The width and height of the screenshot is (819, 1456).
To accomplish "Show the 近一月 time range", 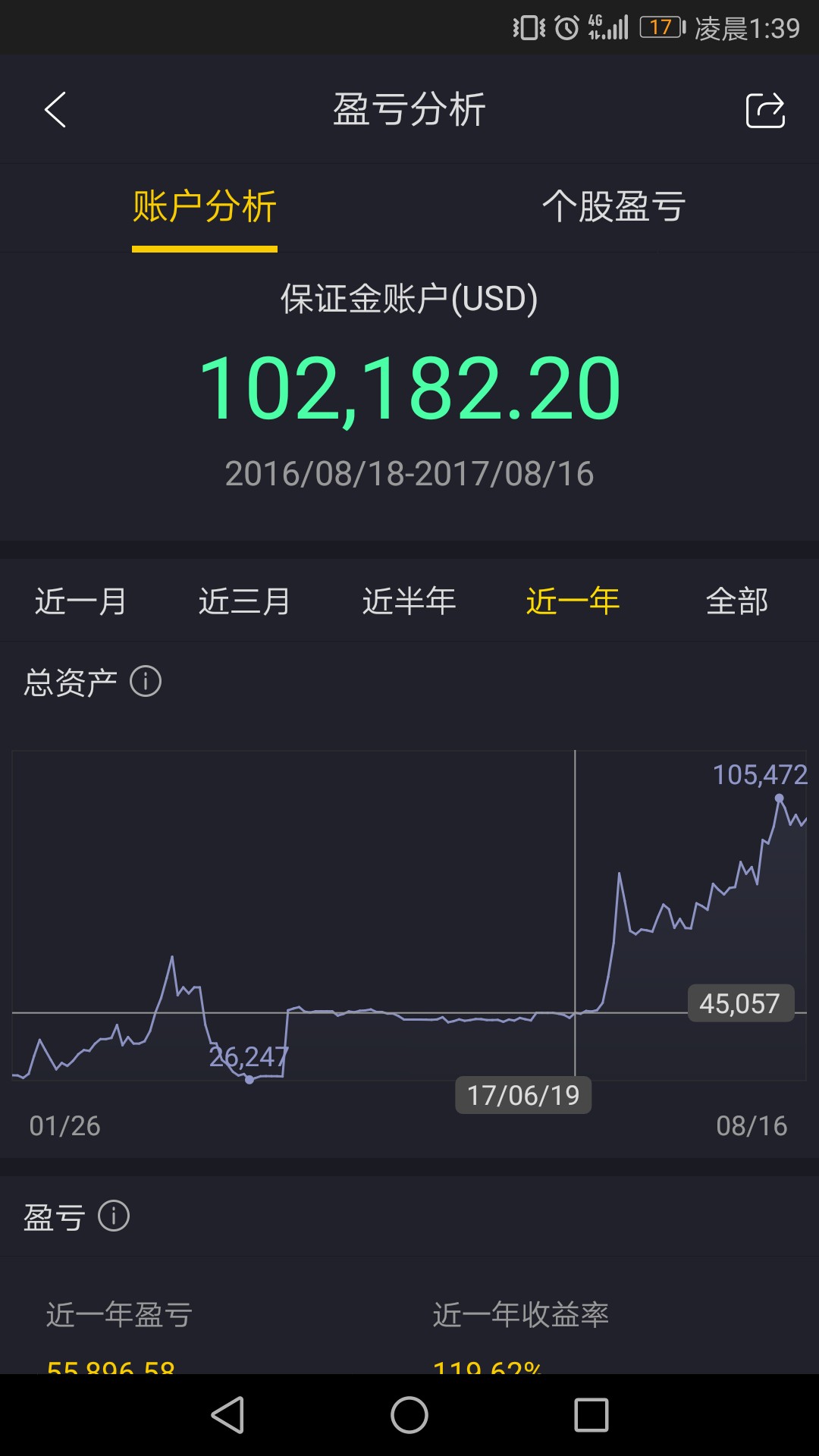I will tap(81, 601).
